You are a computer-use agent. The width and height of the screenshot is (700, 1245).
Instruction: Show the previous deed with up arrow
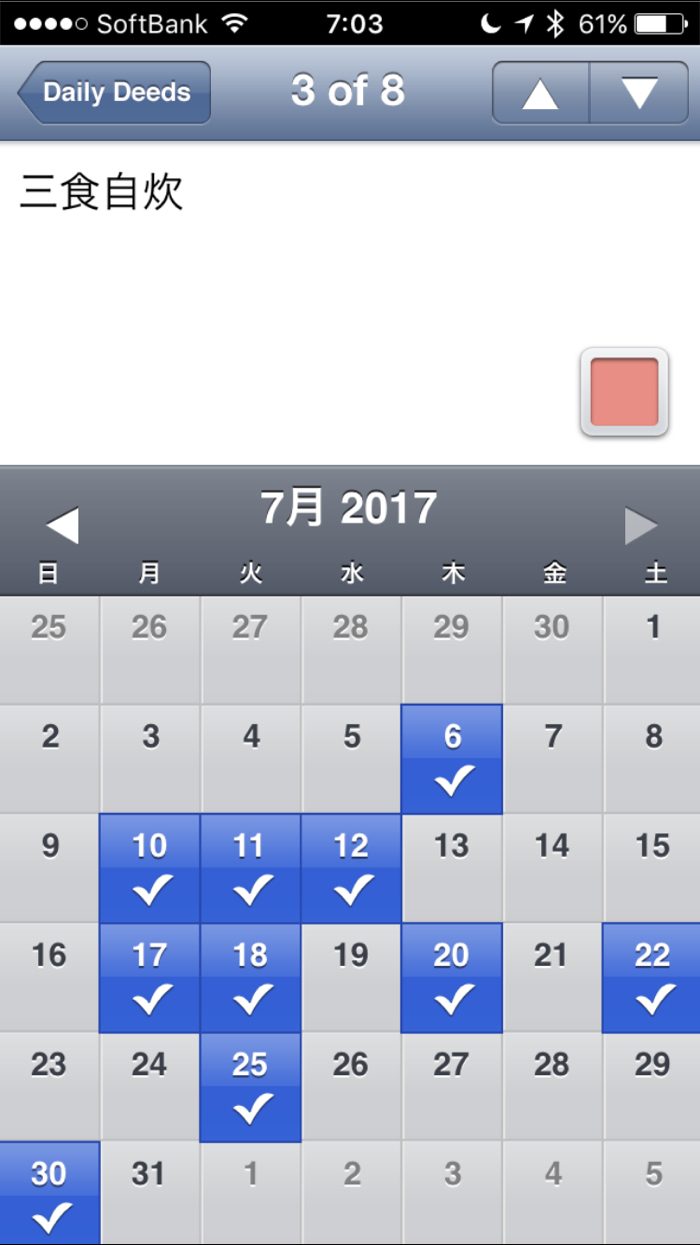pyautogui.click(x=540, y=92)
